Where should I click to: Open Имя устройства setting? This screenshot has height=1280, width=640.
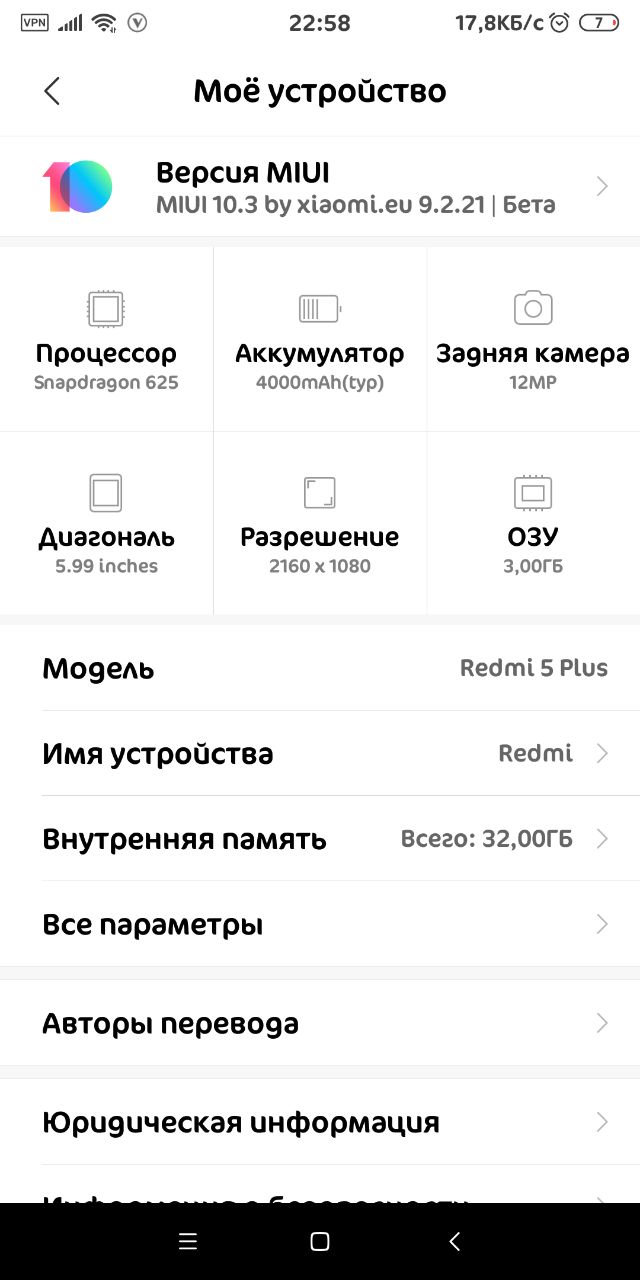click(320, 753)
